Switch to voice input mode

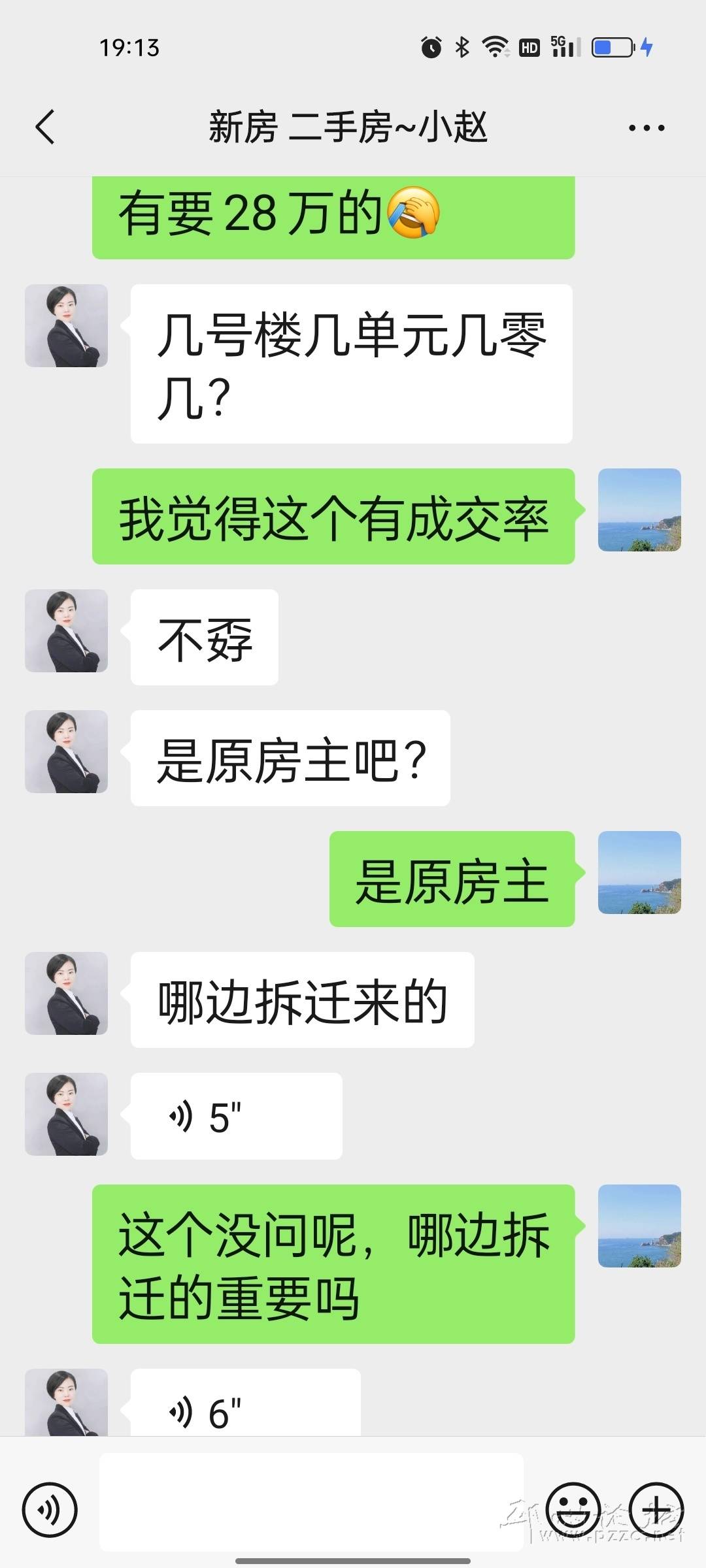50,1510
